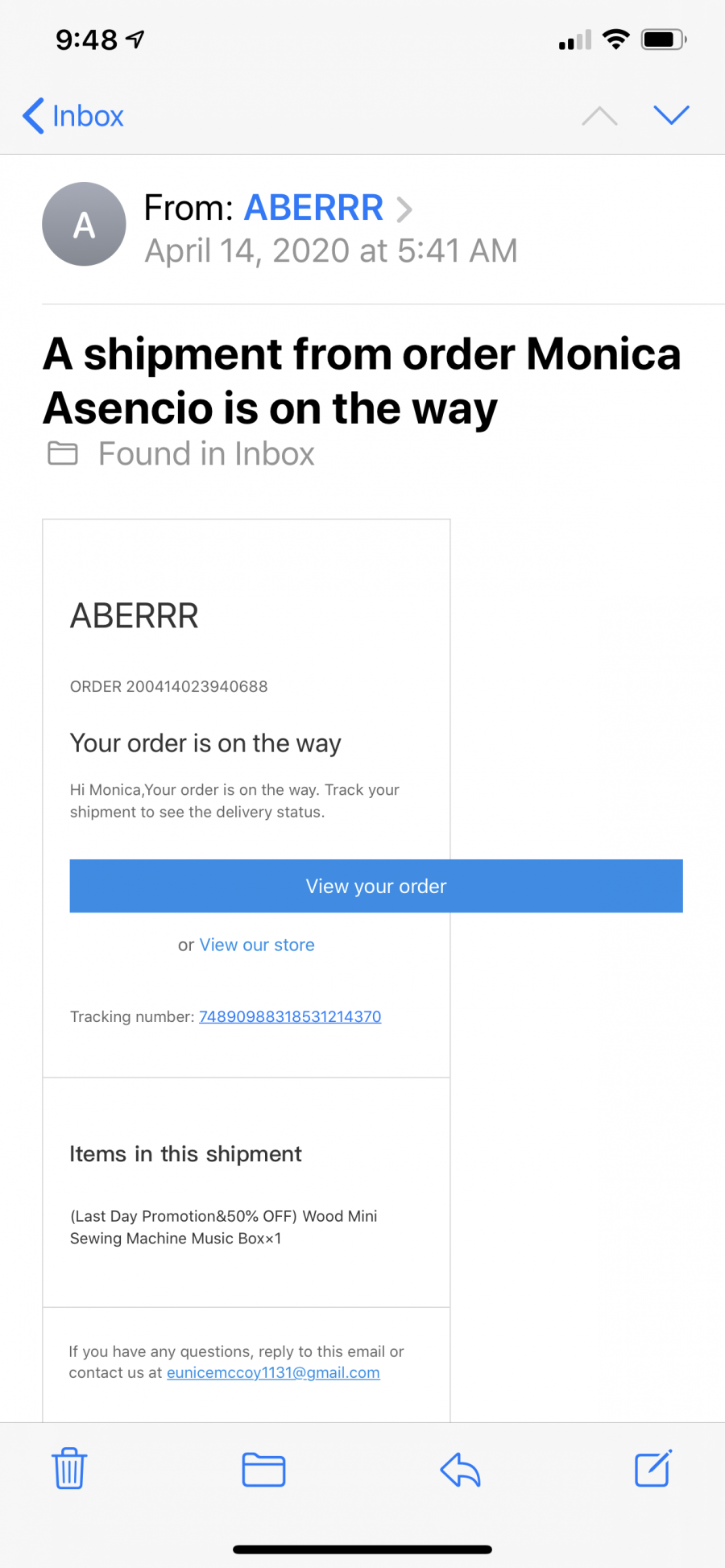Screen dimensions: 725x1568
Task: Jump to the next message with down arrow
Action: click(x=671, y=115)
